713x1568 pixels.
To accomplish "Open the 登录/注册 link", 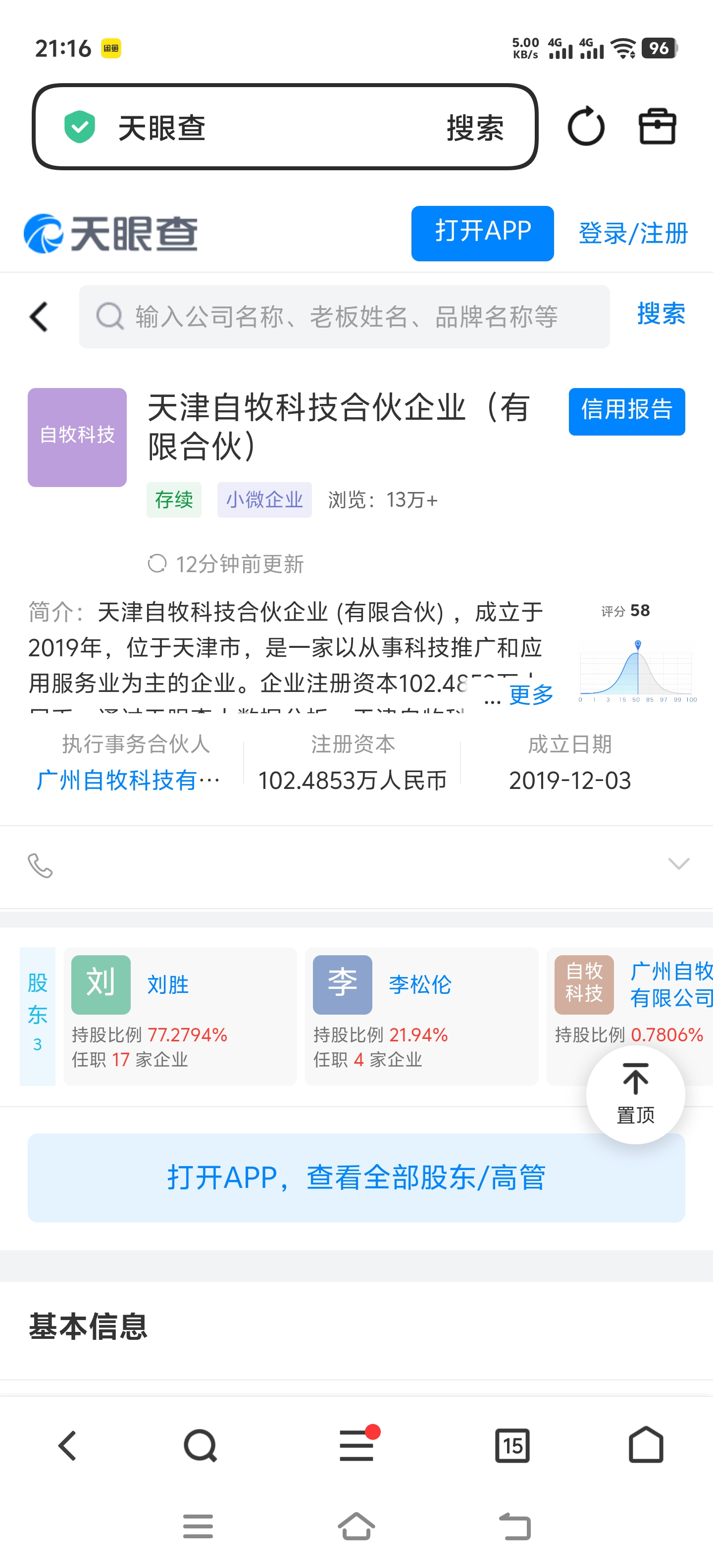I will (x=633, y=233).
